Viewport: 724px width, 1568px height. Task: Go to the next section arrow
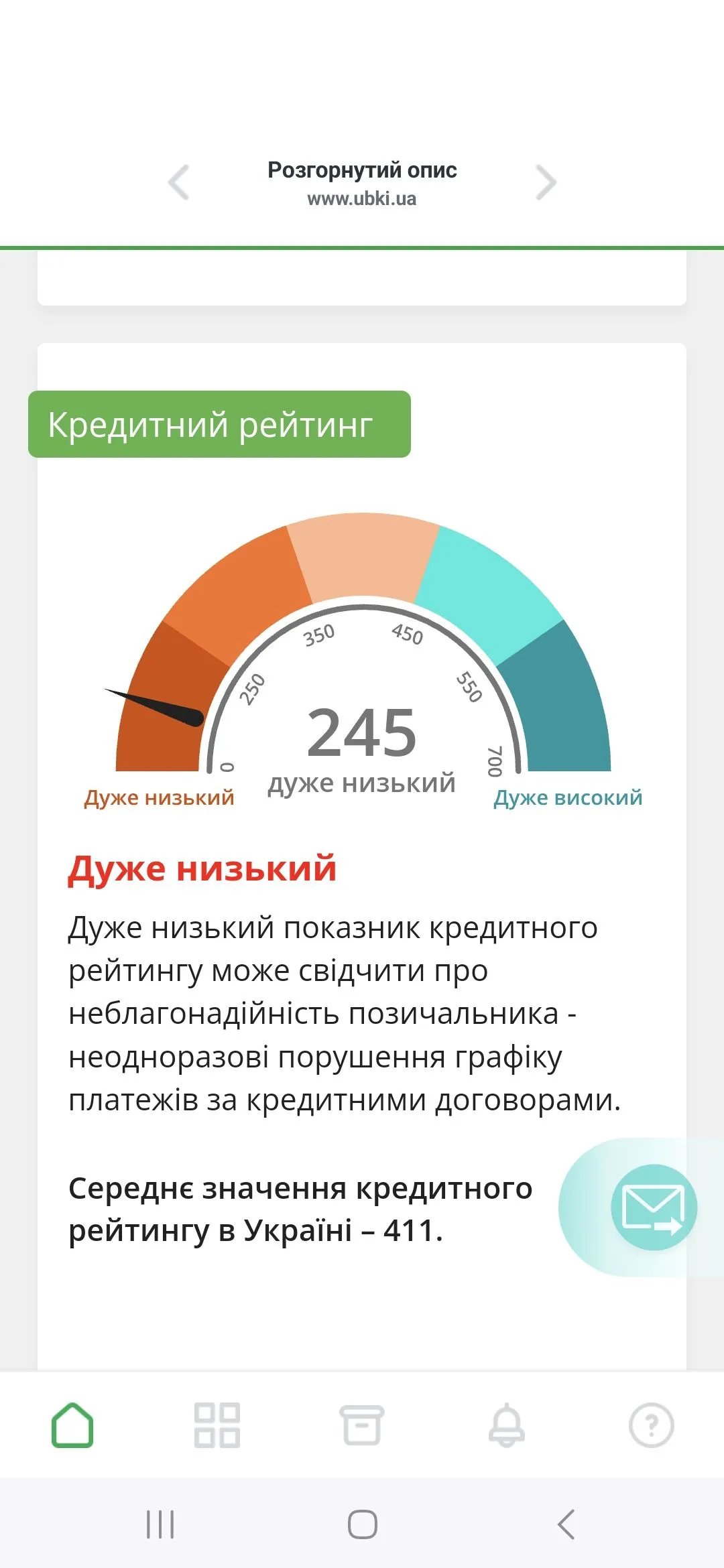pos(546,182)
